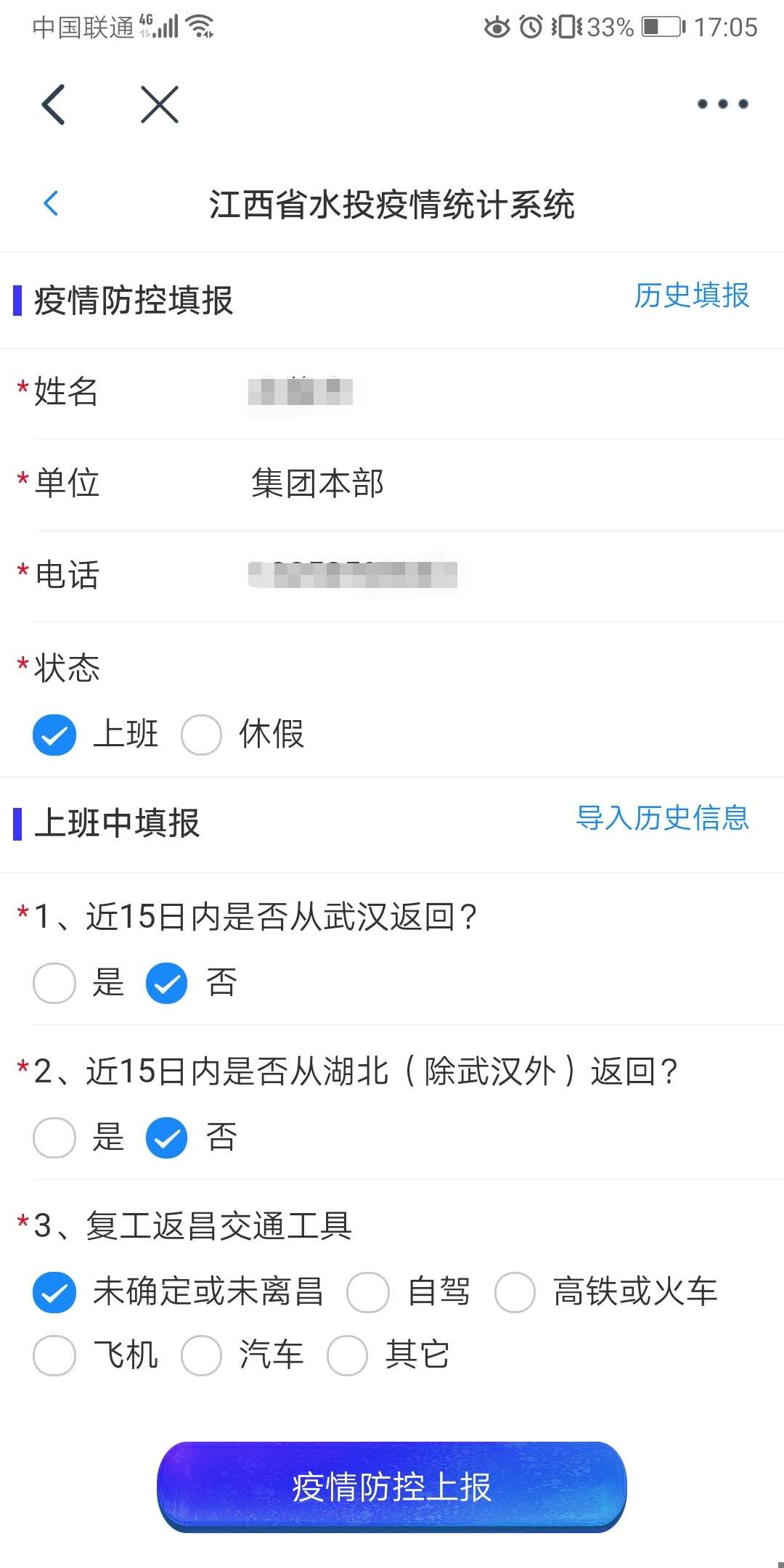Viewport: 784px width, 1568px height.
Task: Select 未确定或未离昌 as transport
Action: 54,1292
